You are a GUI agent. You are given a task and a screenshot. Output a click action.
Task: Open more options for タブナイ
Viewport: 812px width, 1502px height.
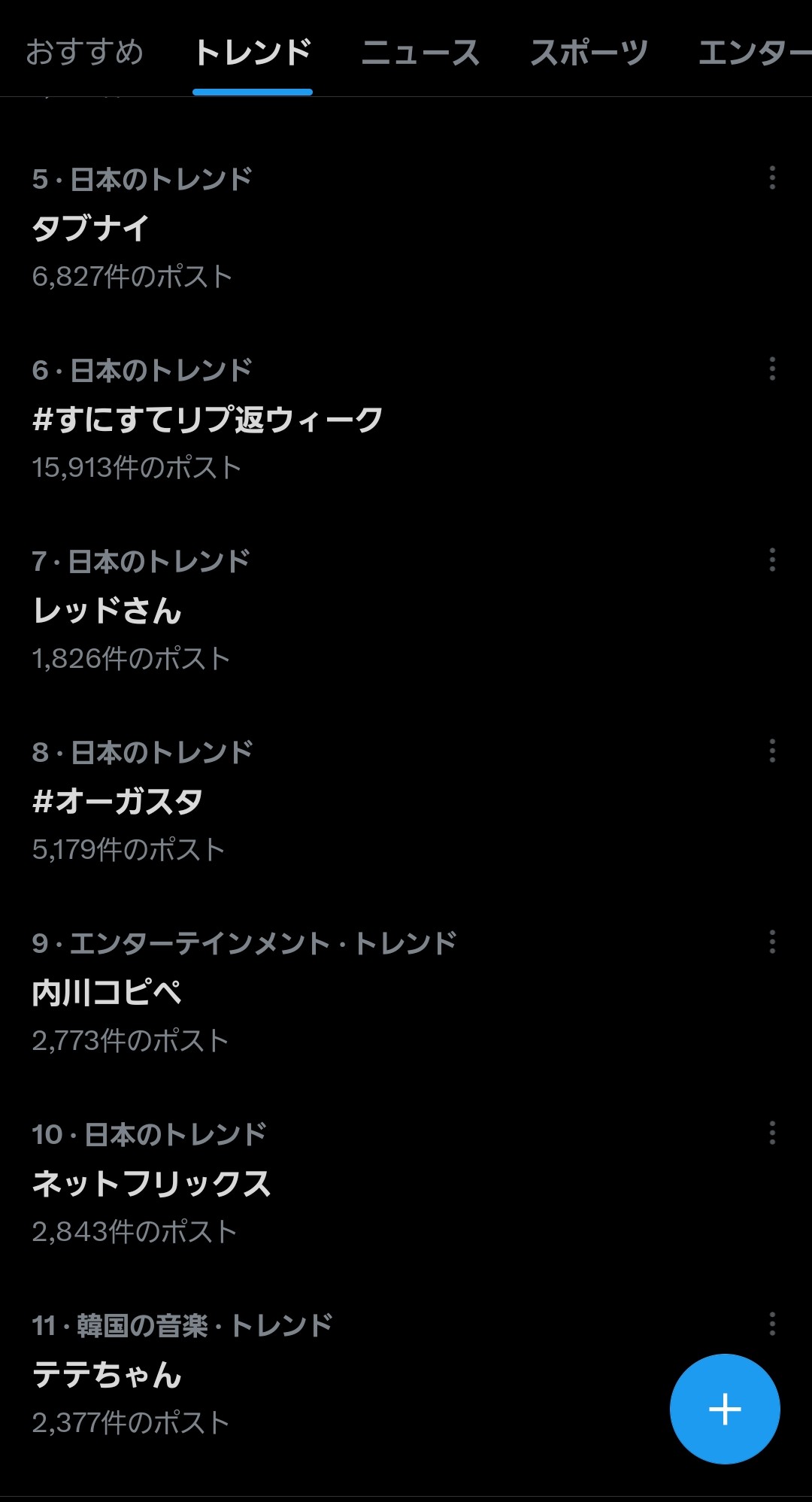772,178
